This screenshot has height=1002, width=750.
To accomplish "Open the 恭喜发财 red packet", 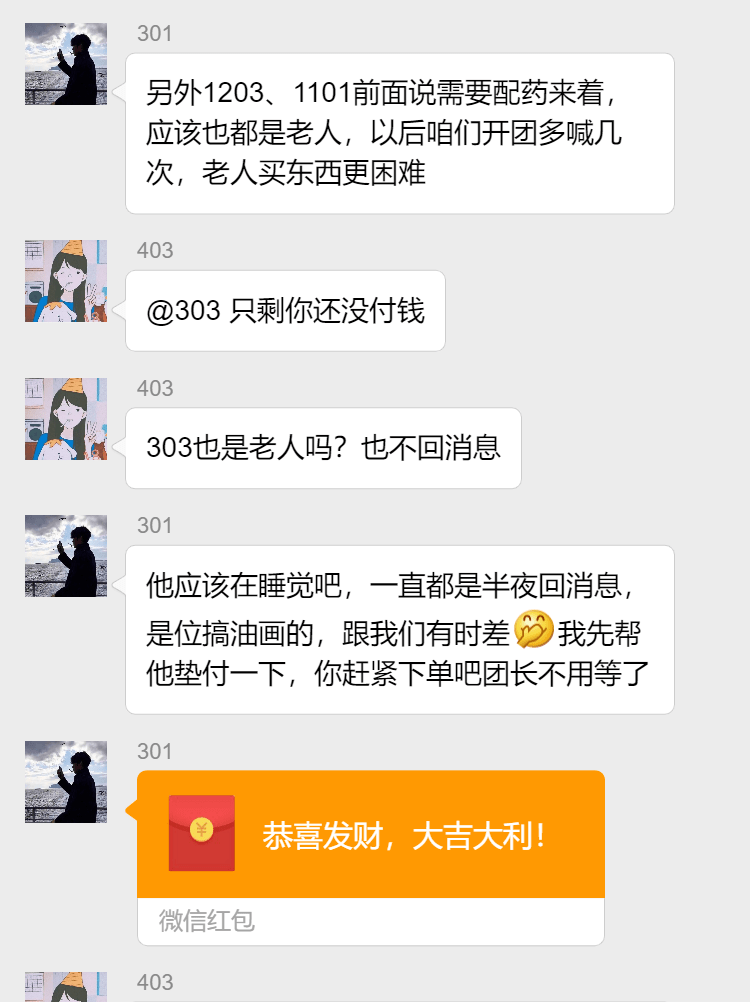I will coord(370,834).
